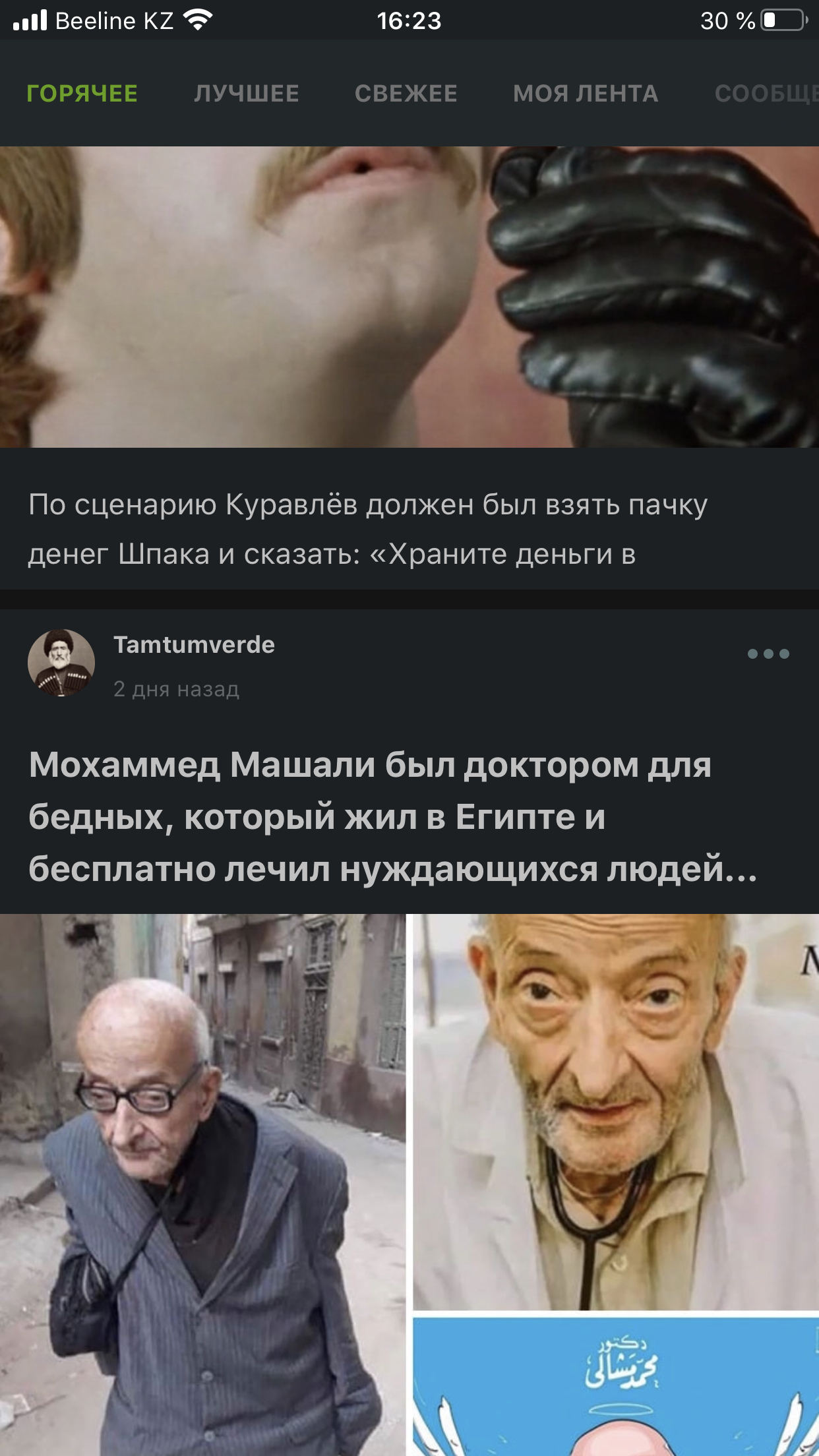Open the Куравлёв post image
The height and width of the screenshot is (1456, 819).
pos(409,297)
